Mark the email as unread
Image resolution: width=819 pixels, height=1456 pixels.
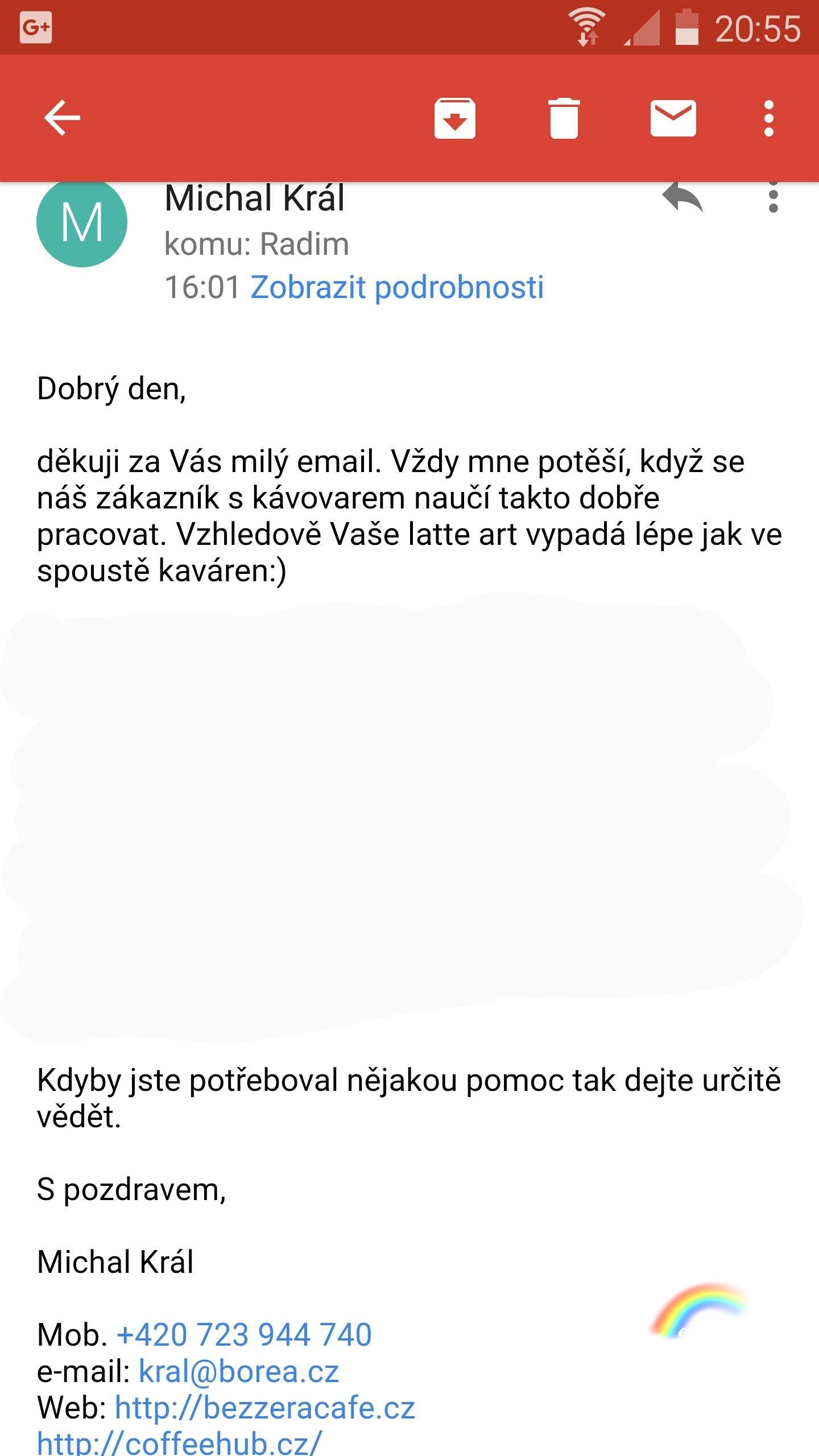673,118
